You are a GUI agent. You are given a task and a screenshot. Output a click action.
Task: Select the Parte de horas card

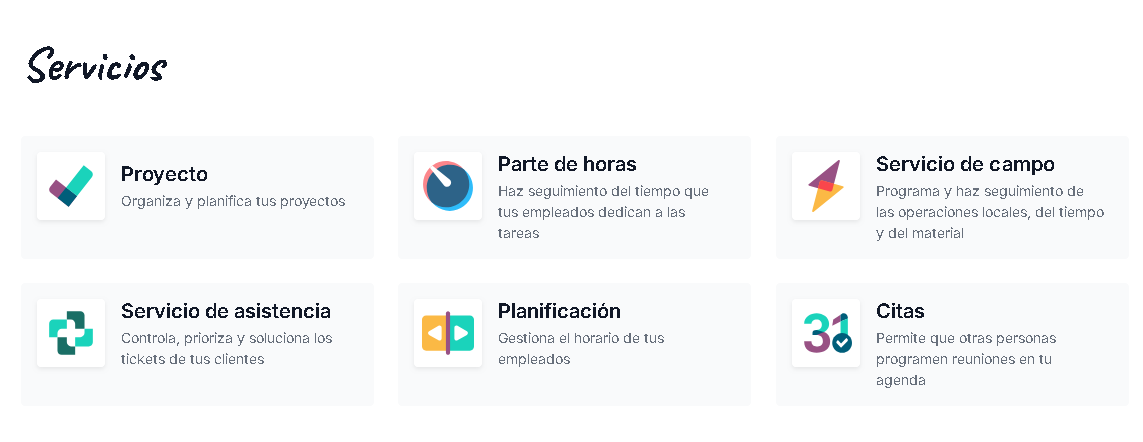click(x=574, y=197)
